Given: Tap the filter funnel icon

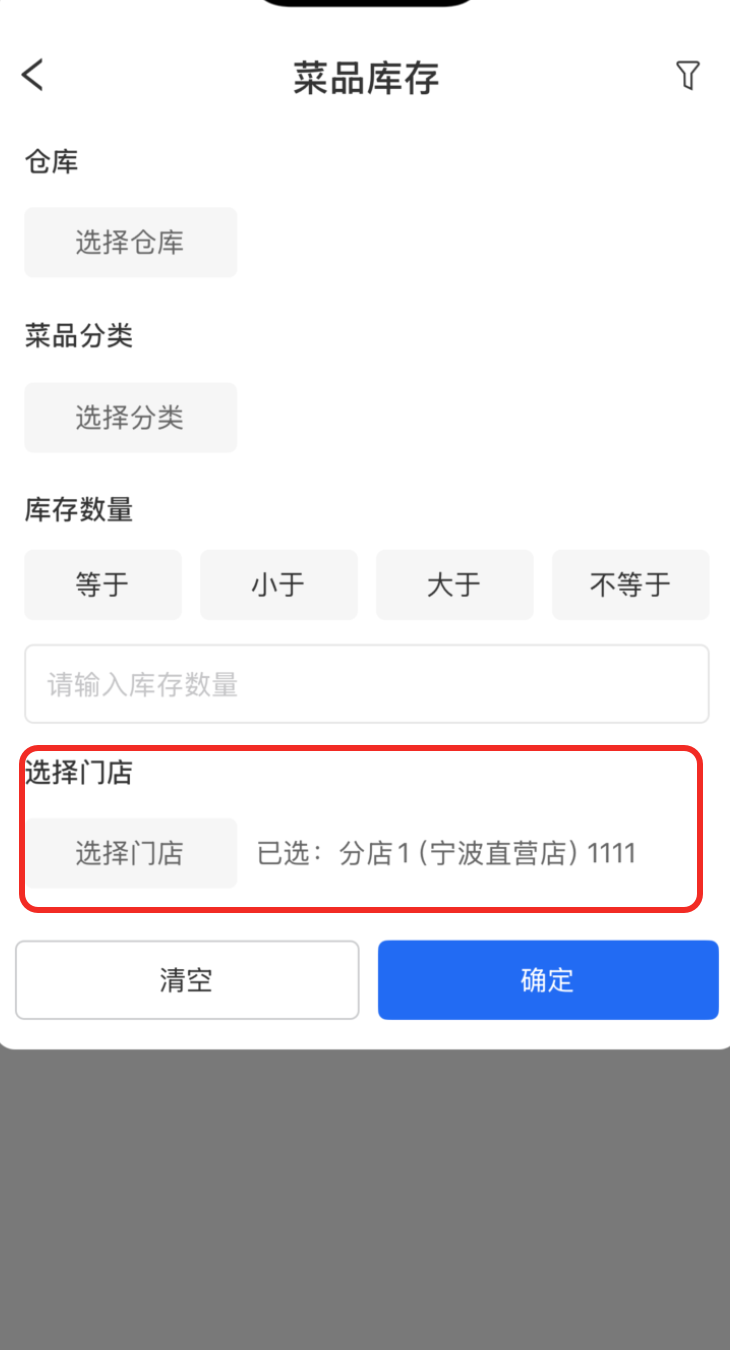Looking at the screenshot, I should (687, 75).
